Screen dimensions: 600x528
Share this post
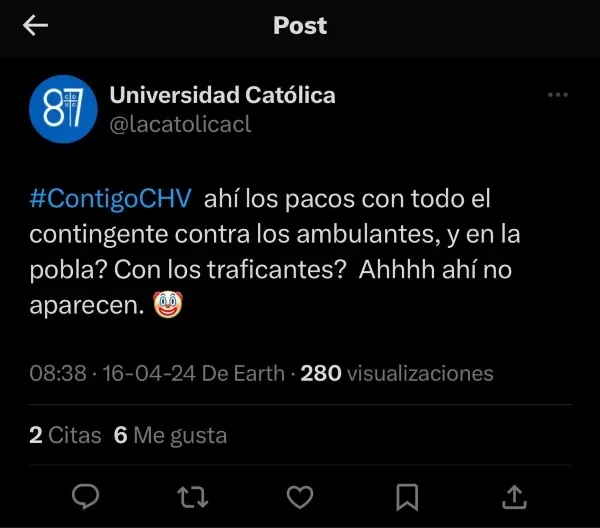(513, 496)
